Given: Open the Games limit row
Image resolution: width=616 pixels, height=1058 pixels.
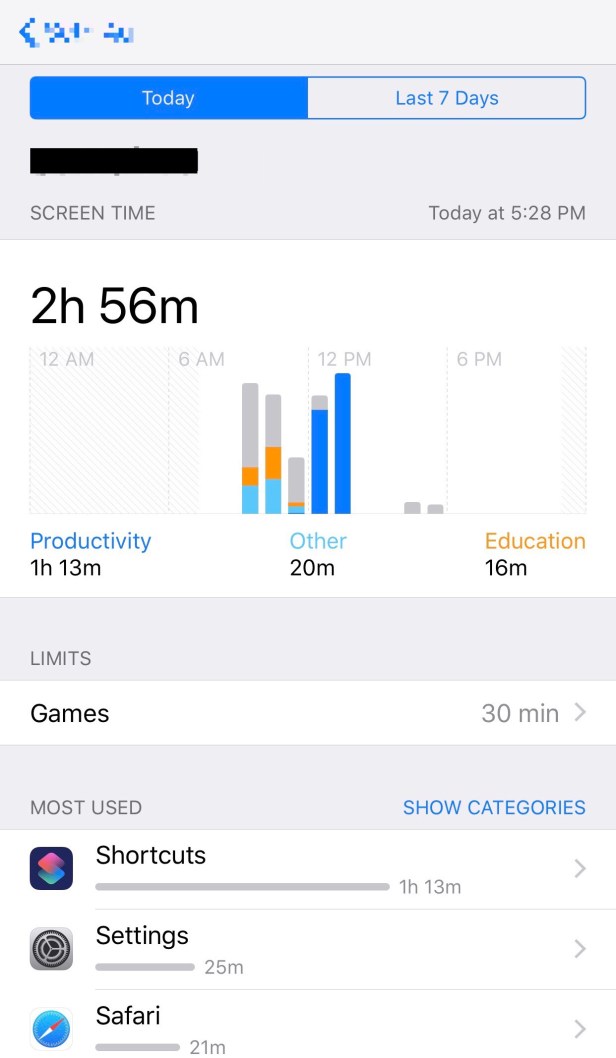Looking at the screenshot, I should pyautogui.click(x=308, y=713).
